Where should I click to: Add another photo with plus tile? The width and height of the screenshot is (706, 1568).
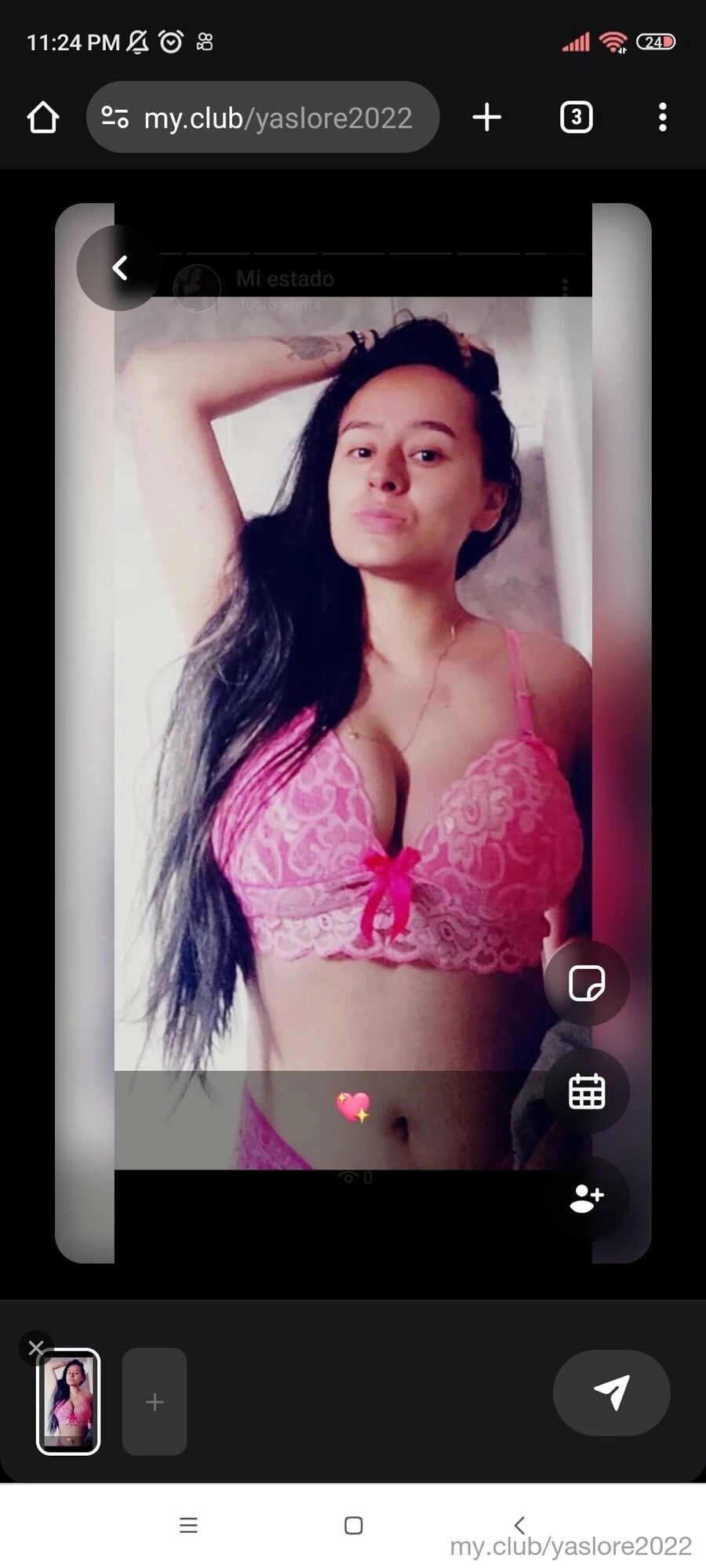[x=155, y=1402]
